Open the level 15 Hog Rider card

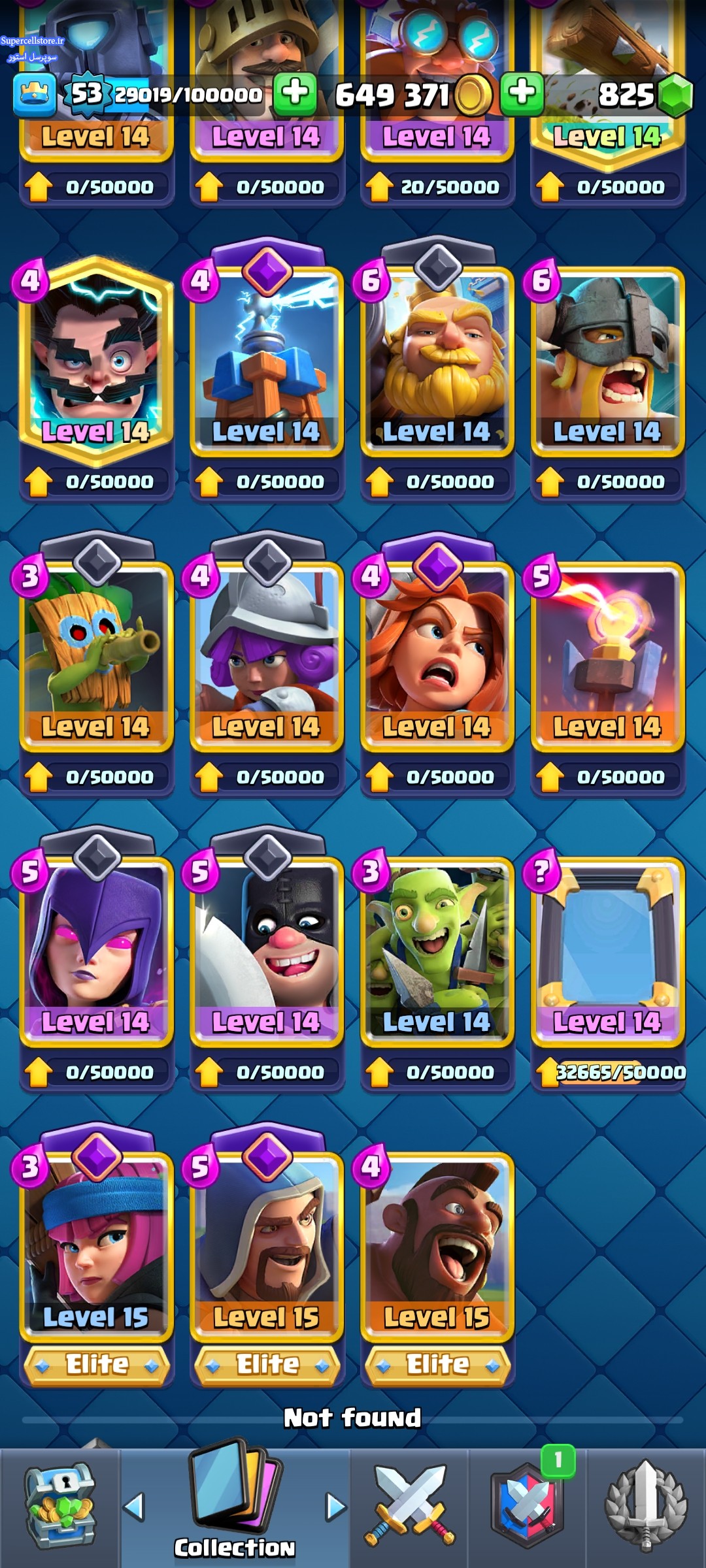coord(437,1244)
